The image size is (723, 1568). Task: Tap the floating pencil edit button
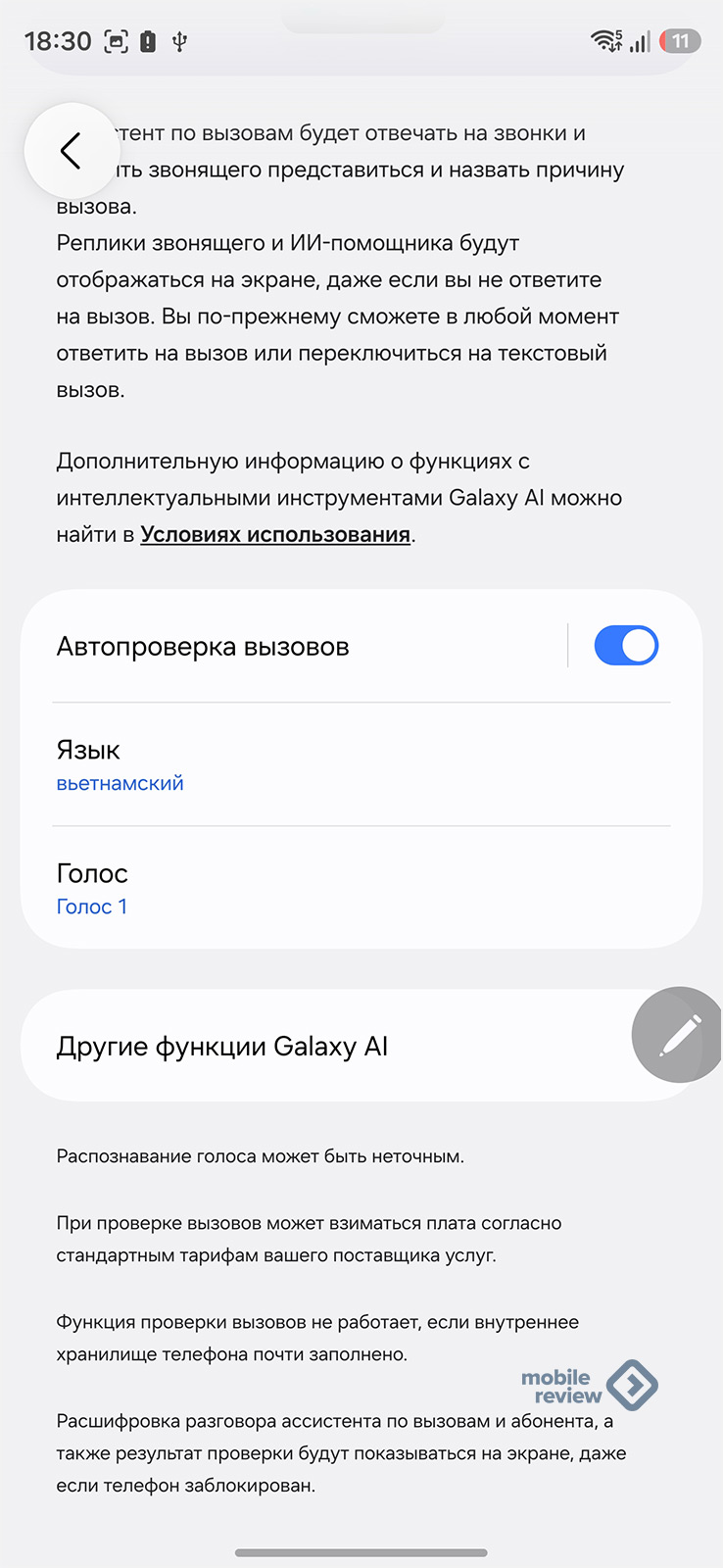point(679,1035)
